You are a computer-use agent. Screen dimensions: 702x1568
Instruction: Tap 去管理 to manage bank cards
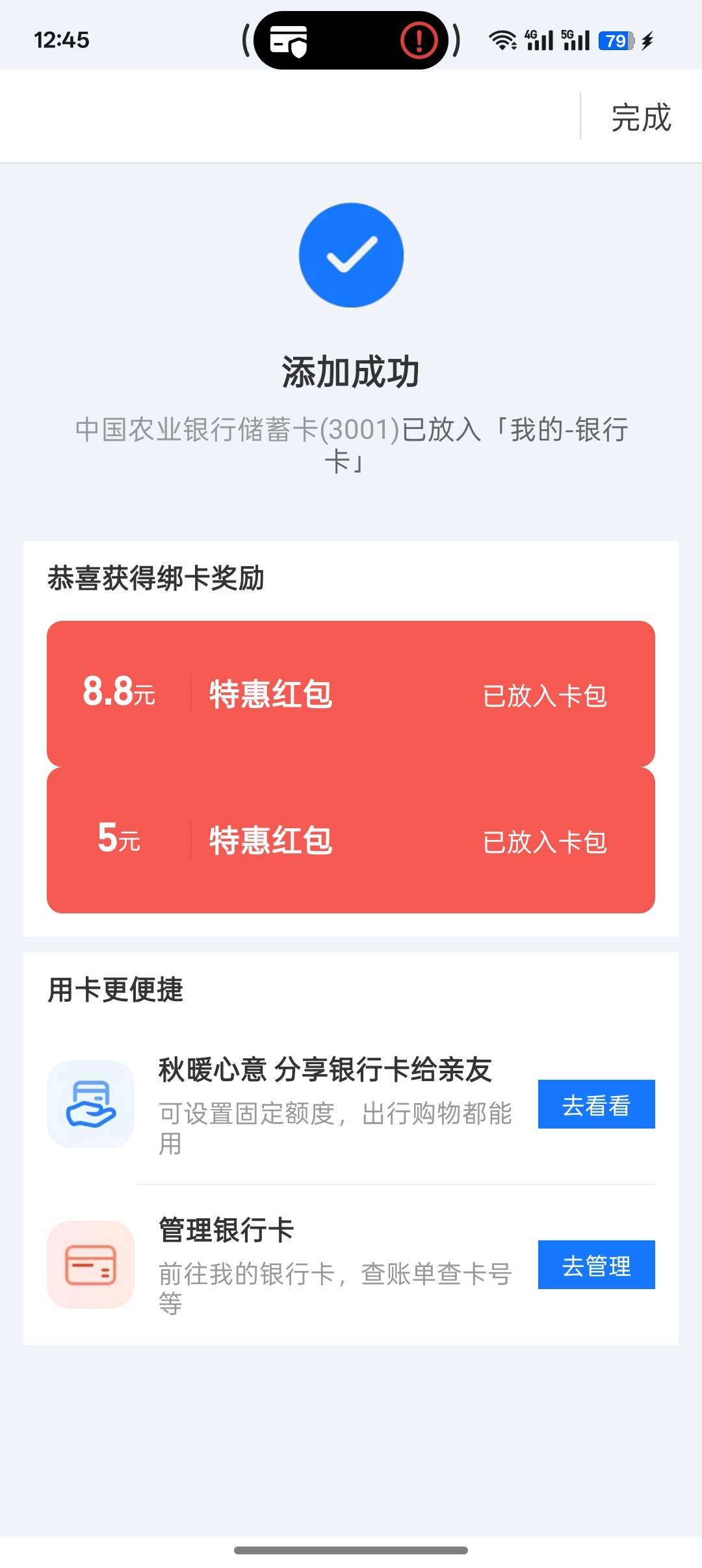(x=596, y=1264)
